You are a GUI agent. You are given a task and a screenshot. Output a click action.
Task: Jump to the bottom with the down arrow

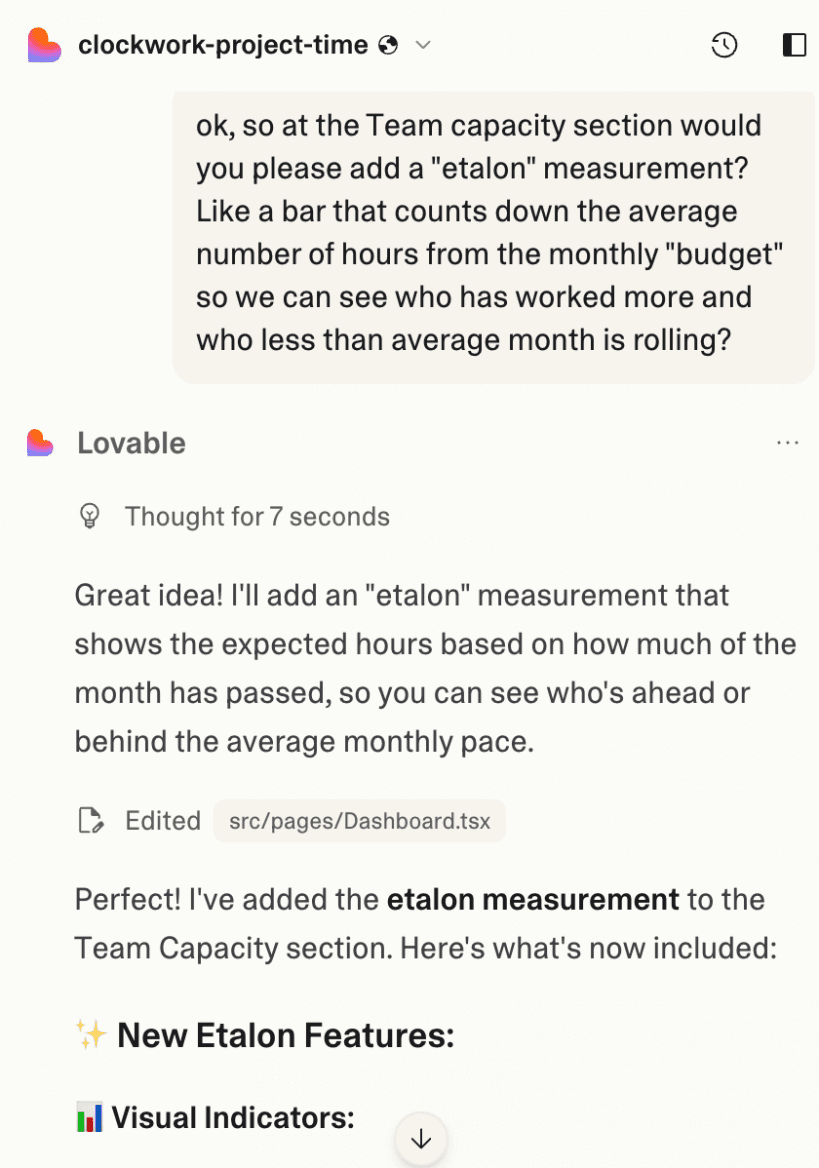point(421,1138)
